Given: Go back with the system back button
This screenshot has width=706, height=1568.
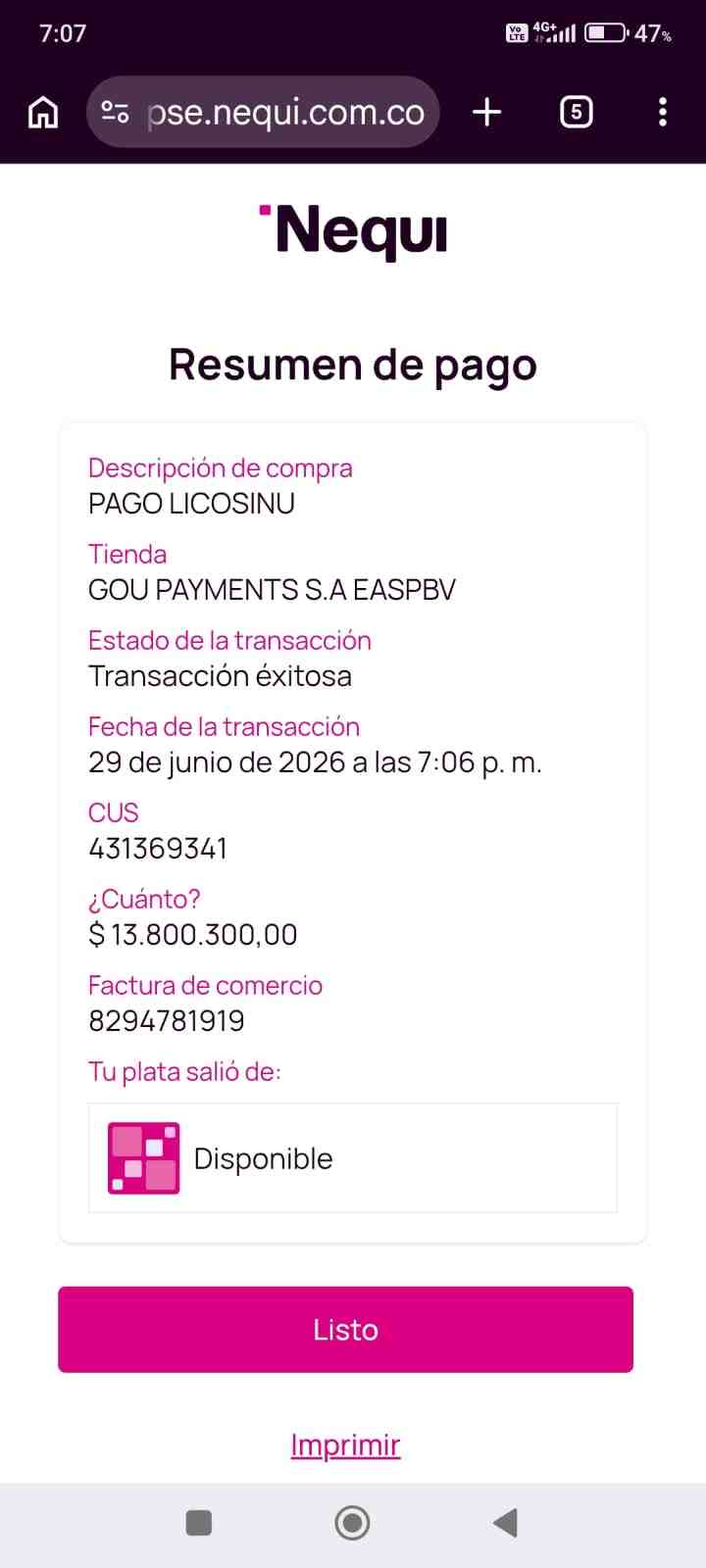Looking at the screenshot, I should tap(505, 1522).
